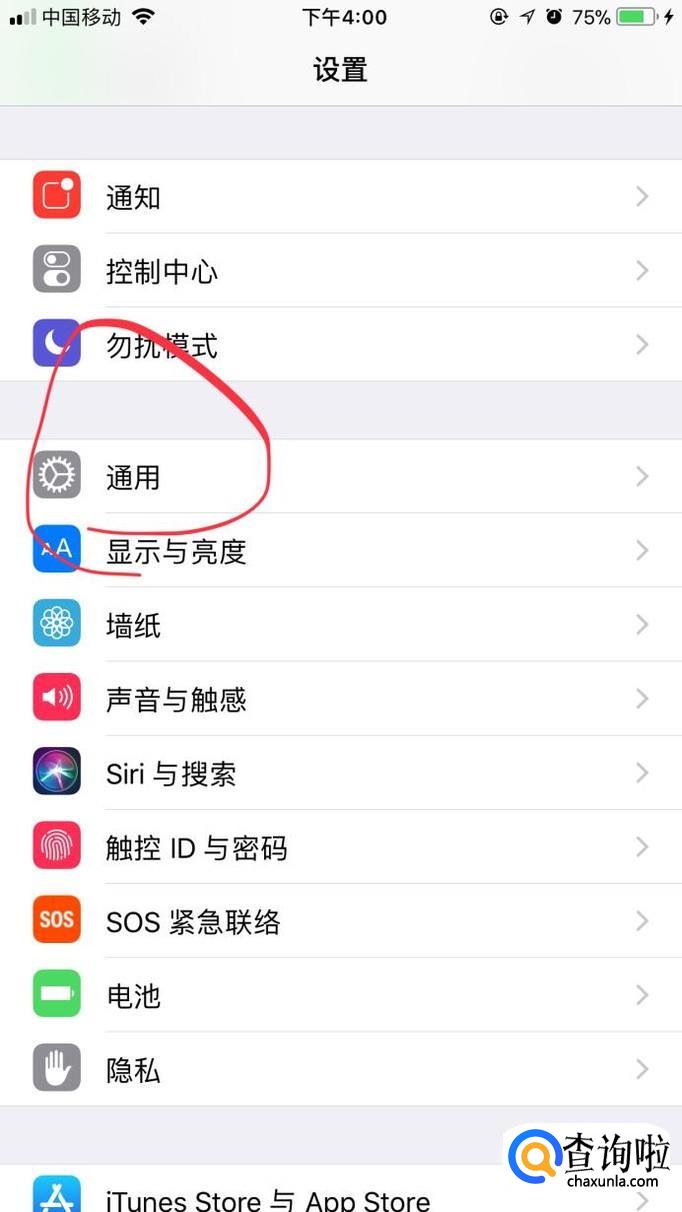Open 触控 ID 与密码
This screenshot has width=682, height=1212.
click(x=341, y=847)
